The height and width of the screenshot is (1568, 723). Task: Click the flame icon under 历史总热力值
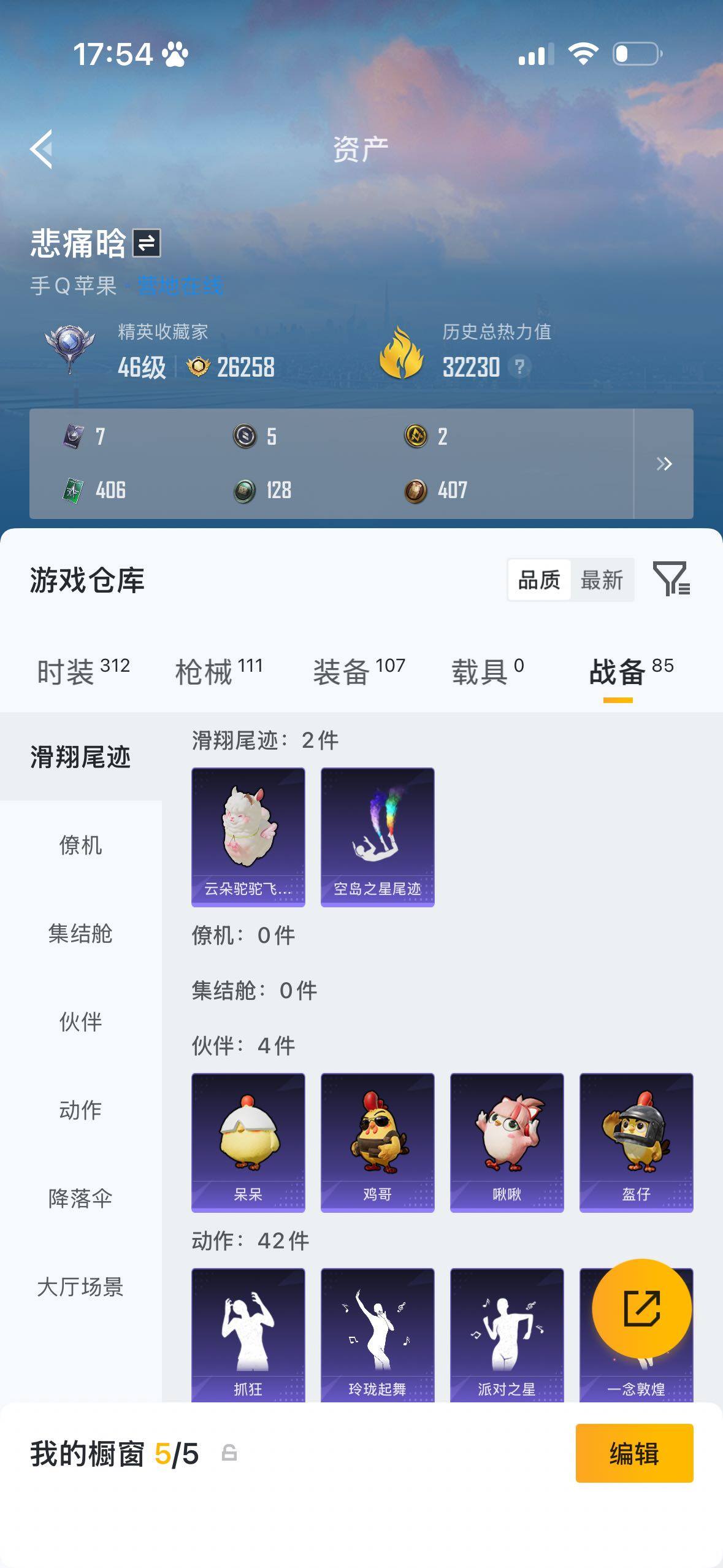(402, 350)
